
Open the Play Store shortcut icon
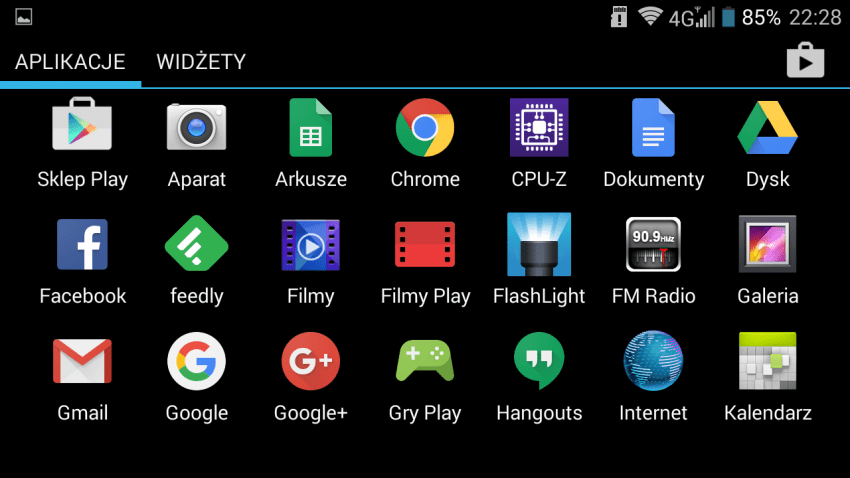pyautogui.click(x=805, y=61)
